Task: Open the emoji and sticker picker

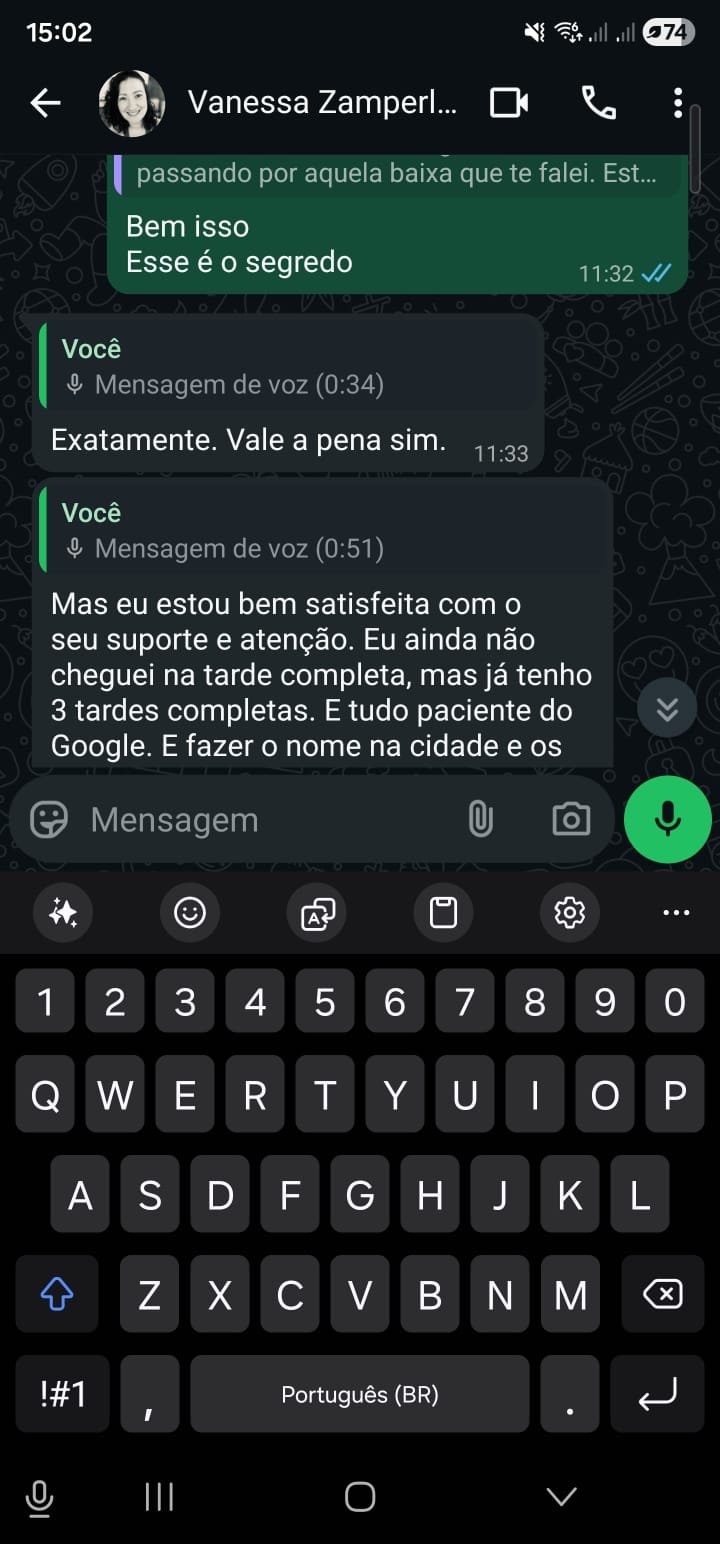Action: [49, 820]
